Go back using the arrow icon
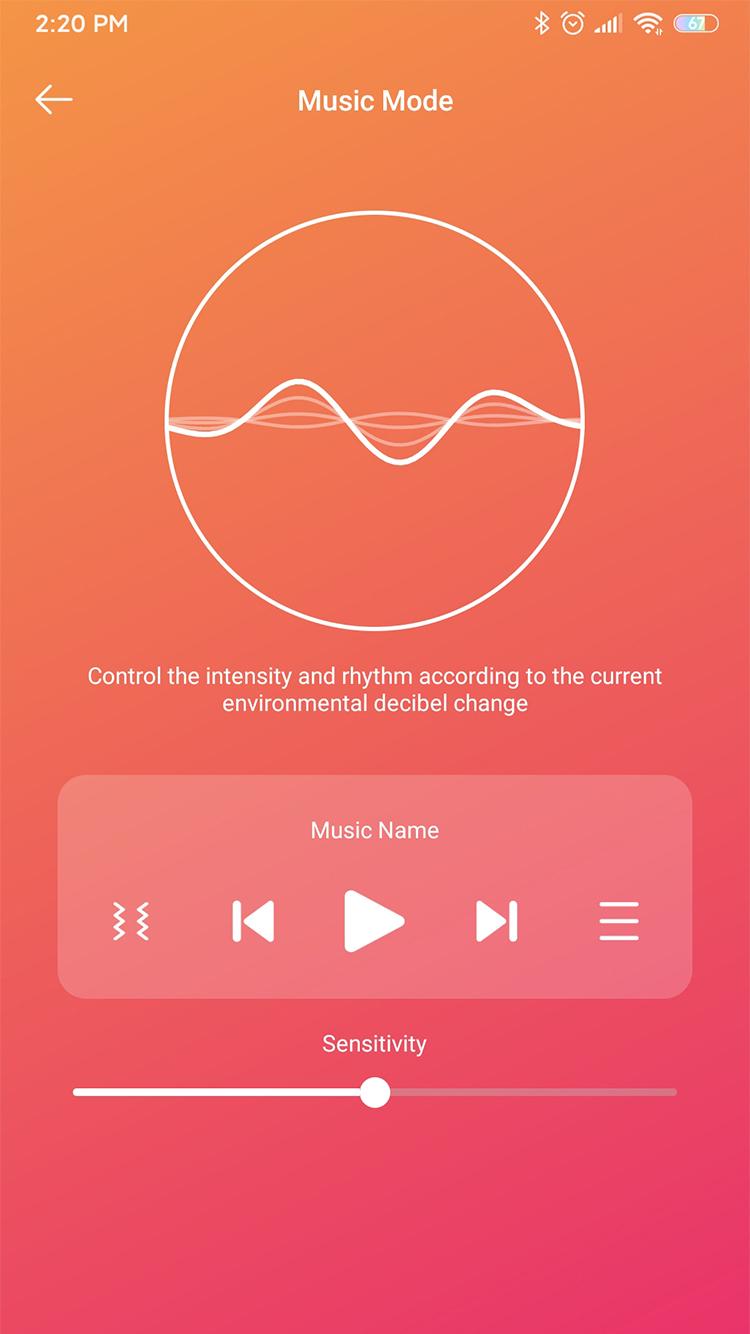Viewport: 750px width, 1334px height. (55, 100)
